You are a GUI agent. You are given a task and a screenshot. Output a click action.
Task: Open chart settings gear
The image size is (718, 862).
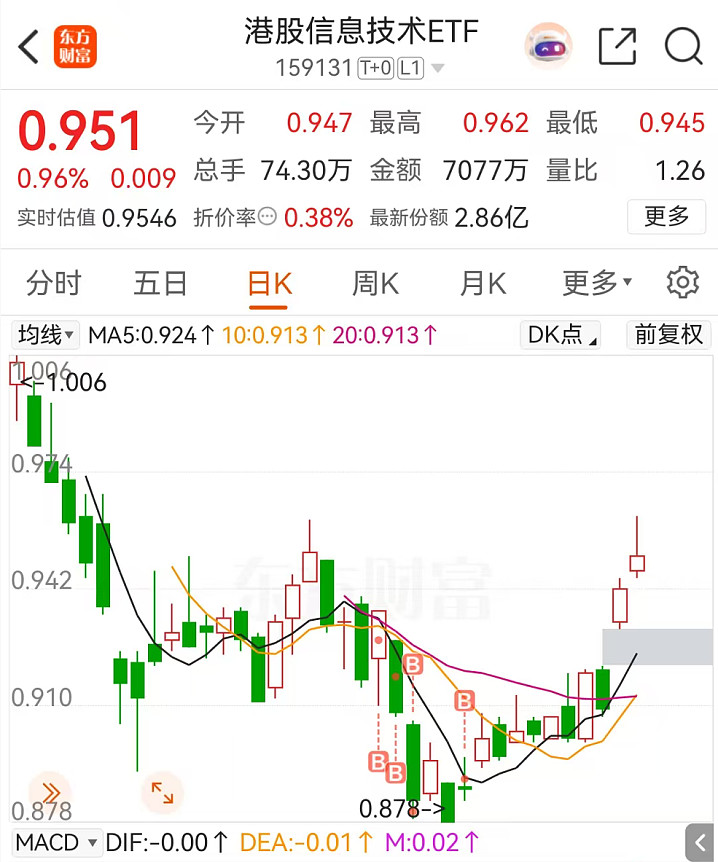point(682,283)
